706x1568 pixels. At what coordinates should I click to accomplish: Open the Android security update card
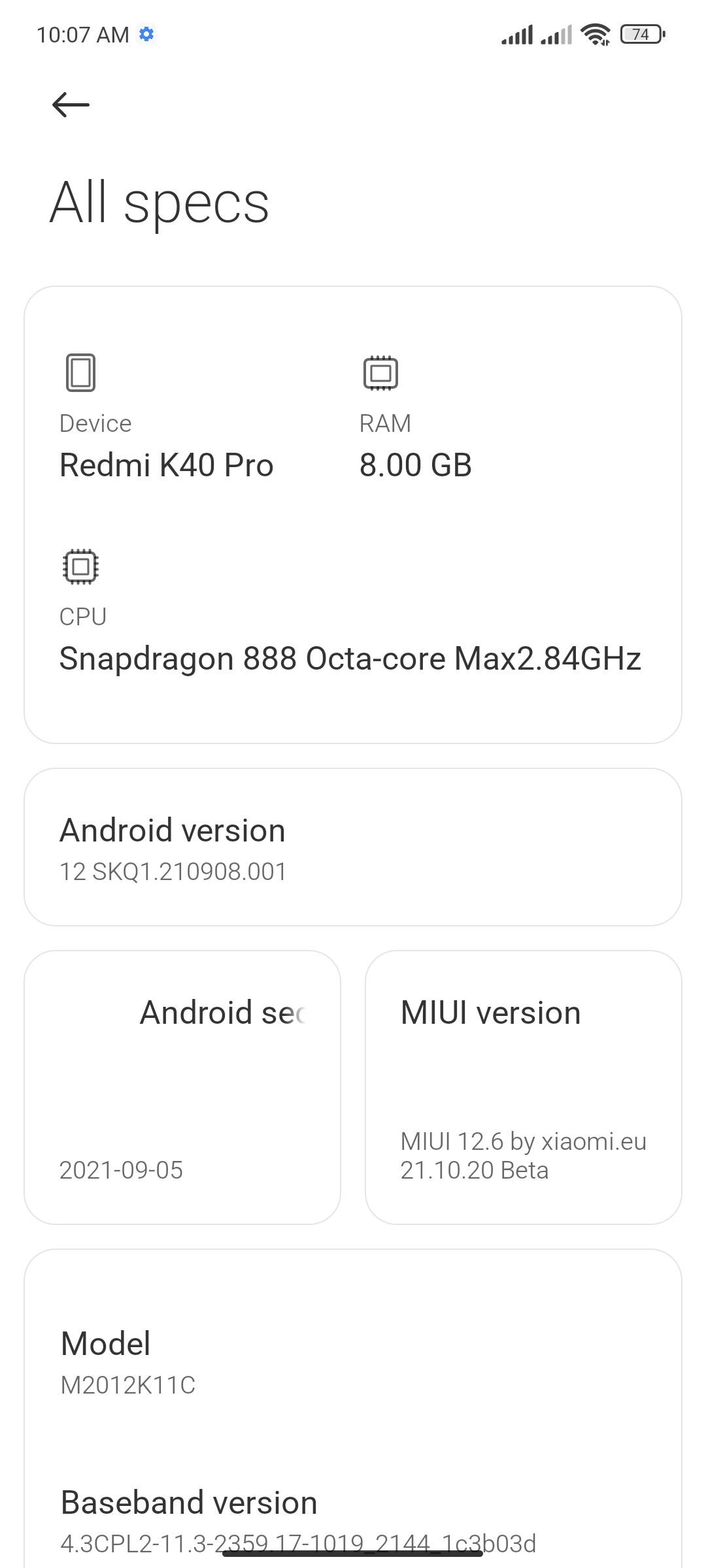(x=182, y=1087)
